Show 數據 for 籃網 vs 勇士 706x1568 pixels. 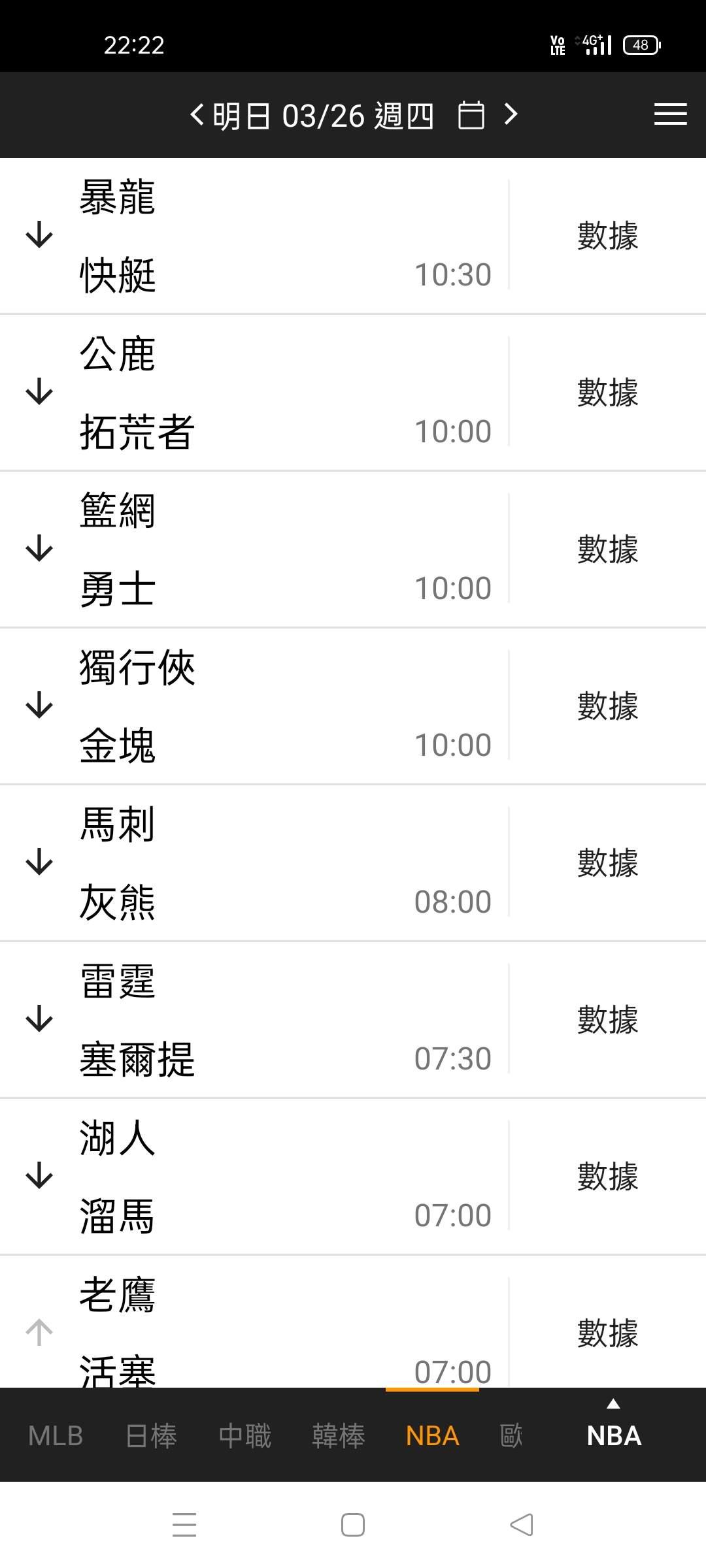(x=607, y=549)
